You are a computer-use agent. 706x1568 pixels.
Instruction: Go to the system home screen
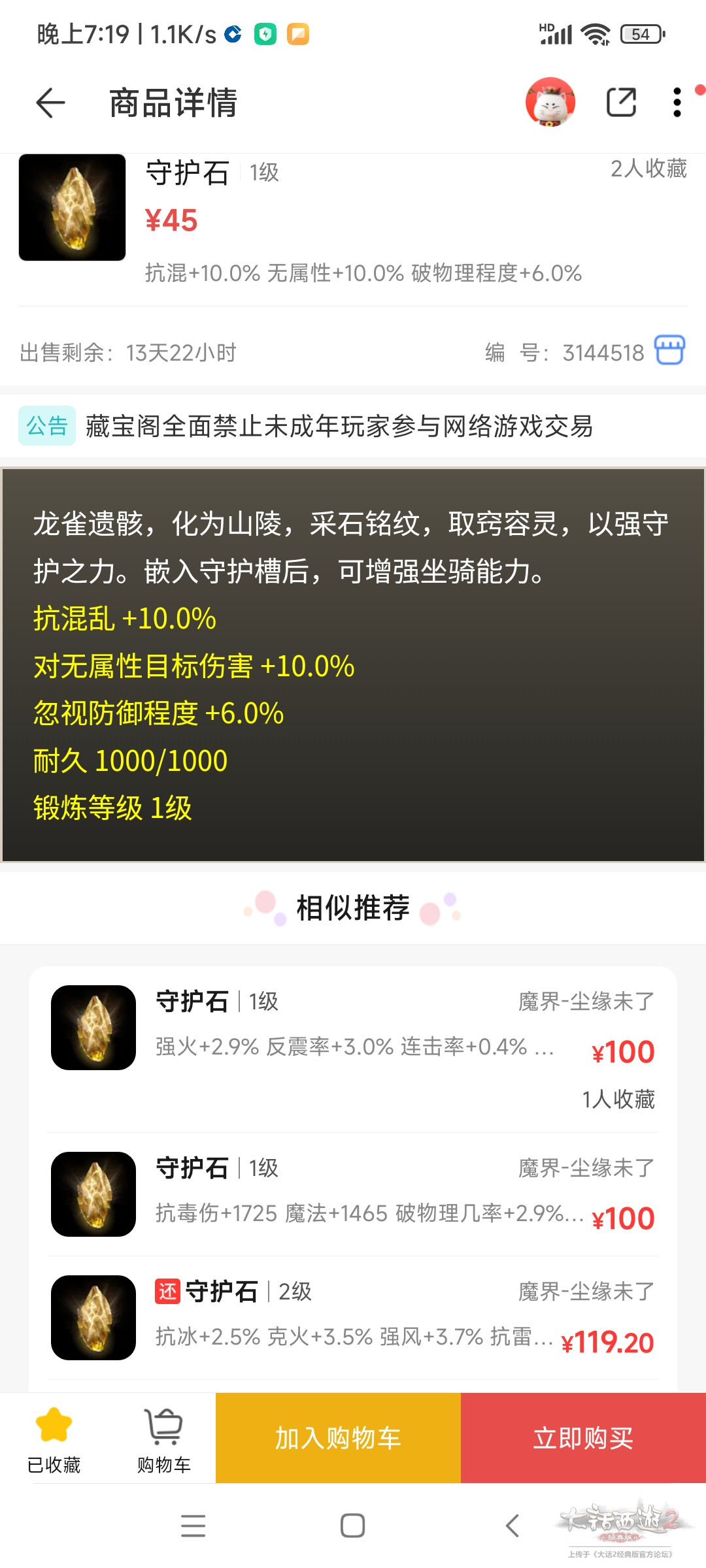[x=352, y=1526]
